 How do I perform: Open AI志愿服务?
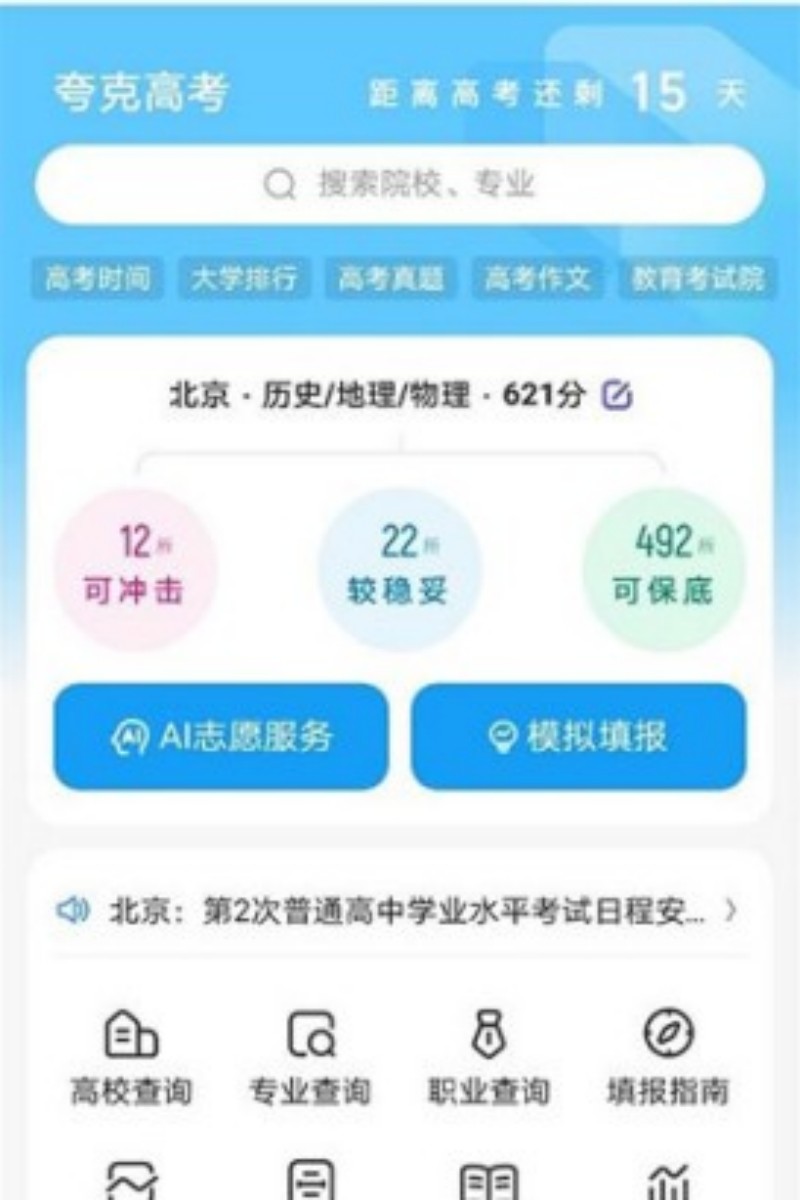[x=220, y=737]
